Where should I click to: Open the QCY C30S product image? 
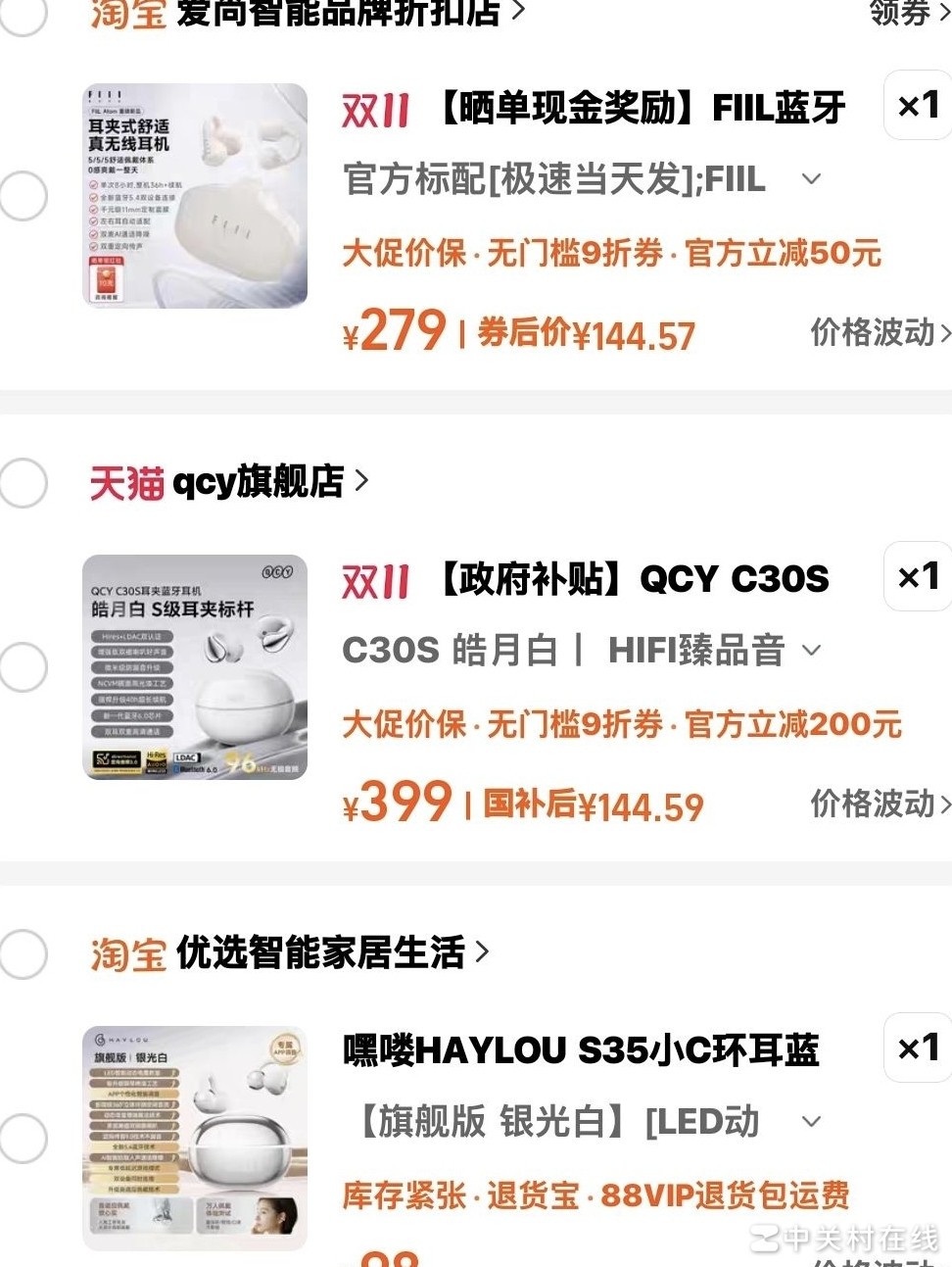pos(195,667)
